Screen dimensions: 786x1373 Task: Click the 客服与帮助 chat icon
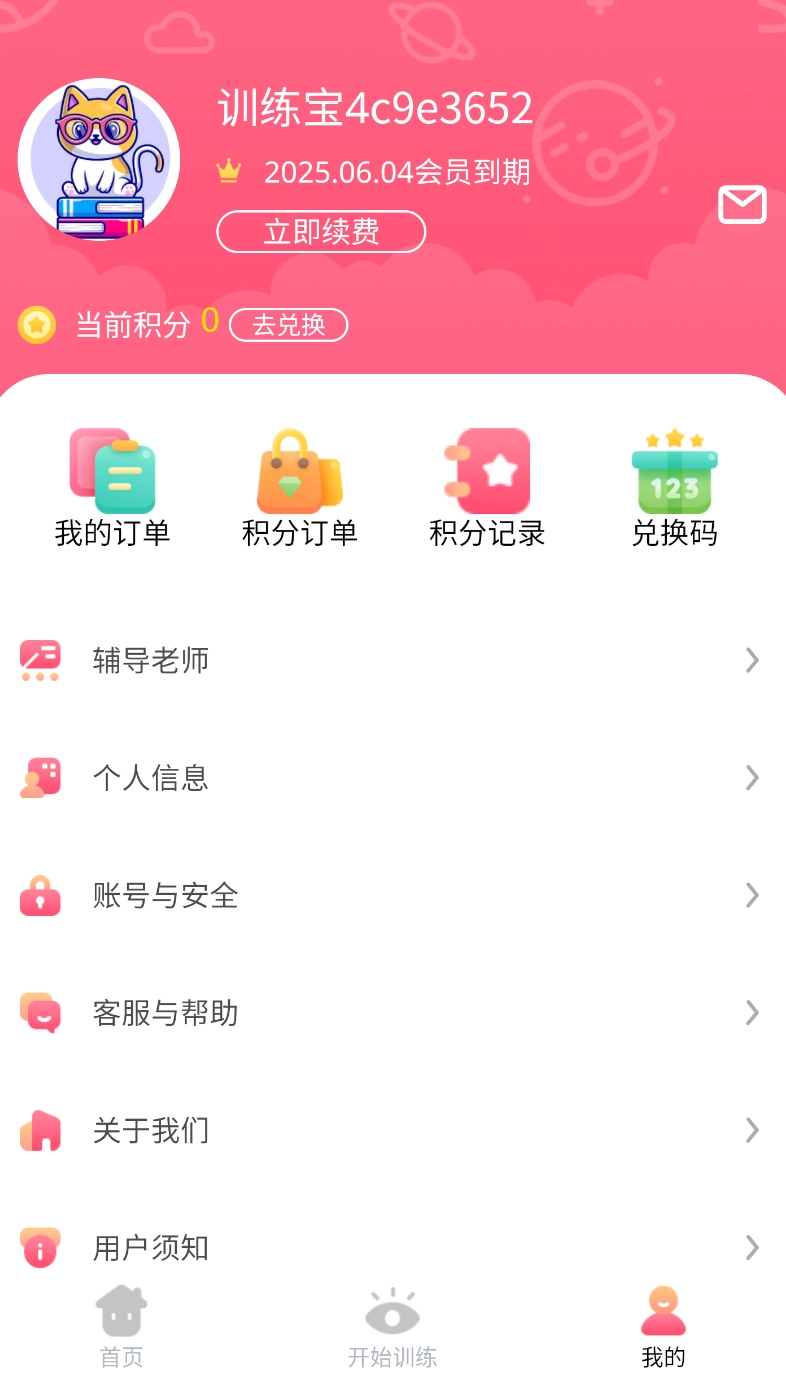tap(40, 1013)
